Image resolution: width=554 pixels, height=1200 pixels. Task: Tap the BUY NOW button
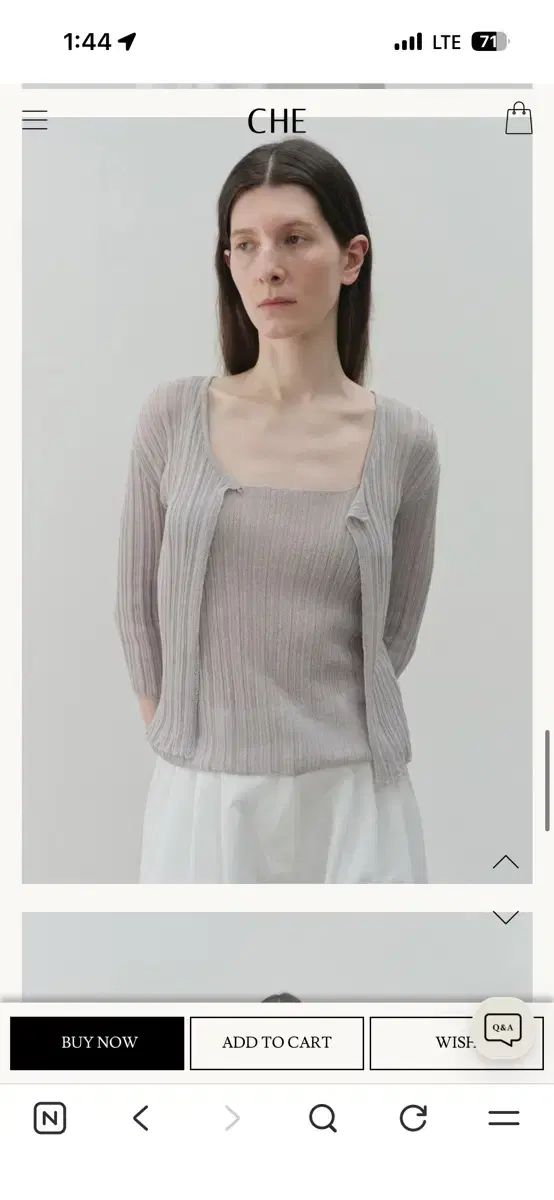click(98, 1043)
